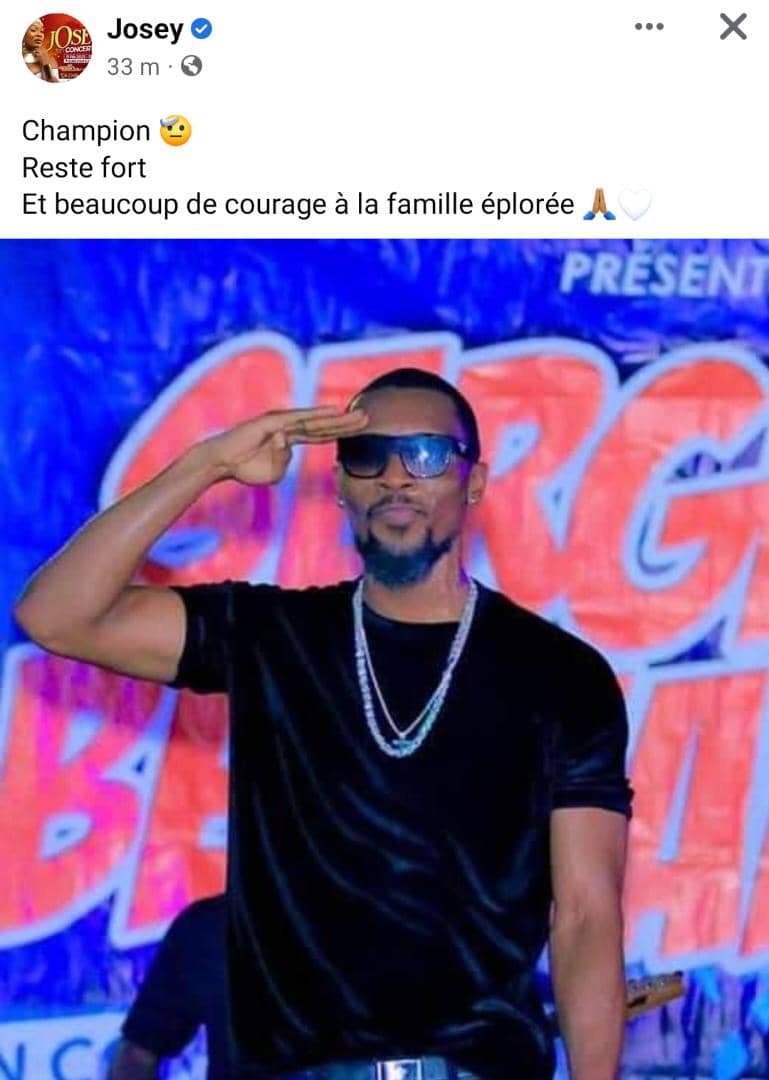Image resolution: width=769 pixels, height=1080 pixels.
Task: Open the post's three-dot options menu
Action: (x=649, y=27)
